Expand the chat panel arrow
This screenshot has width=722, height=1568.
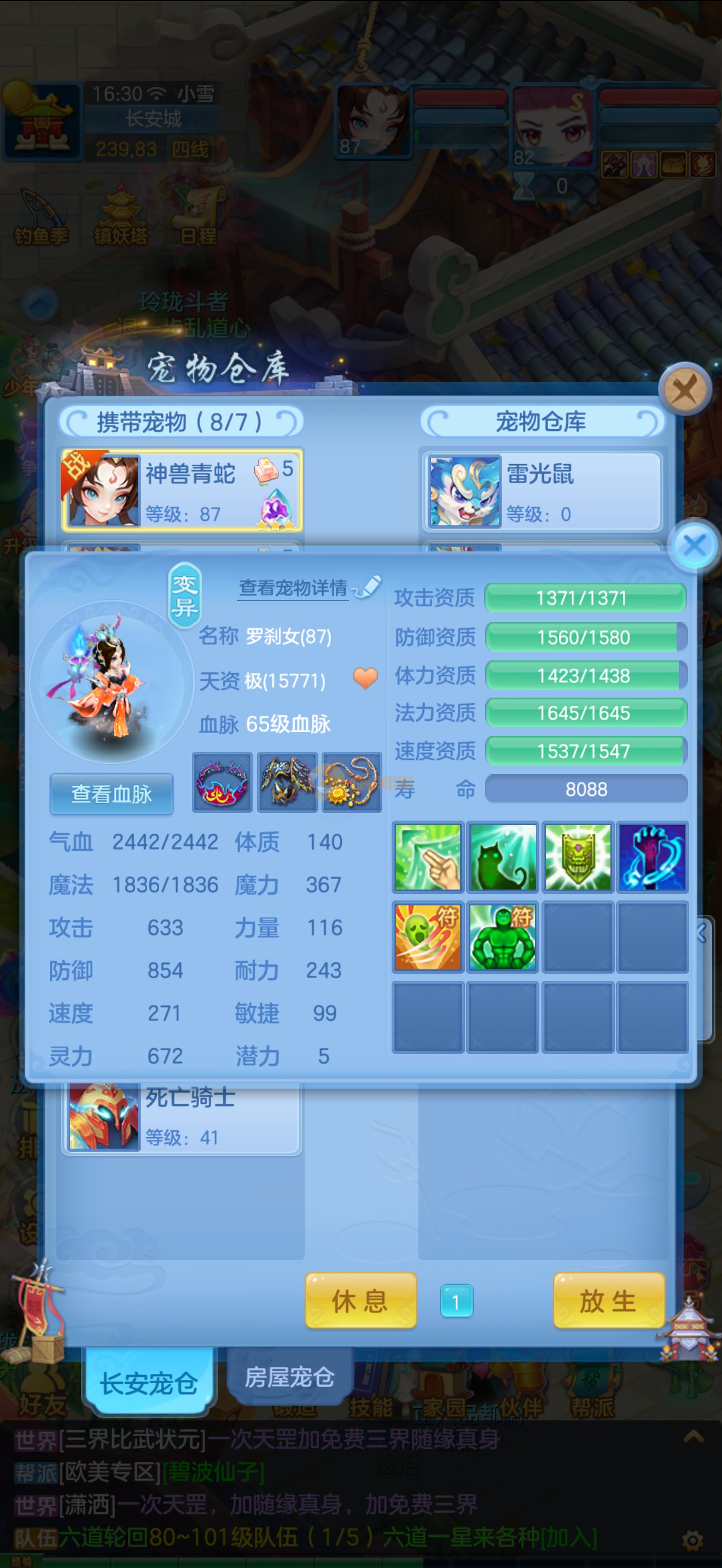[694, 1437]
